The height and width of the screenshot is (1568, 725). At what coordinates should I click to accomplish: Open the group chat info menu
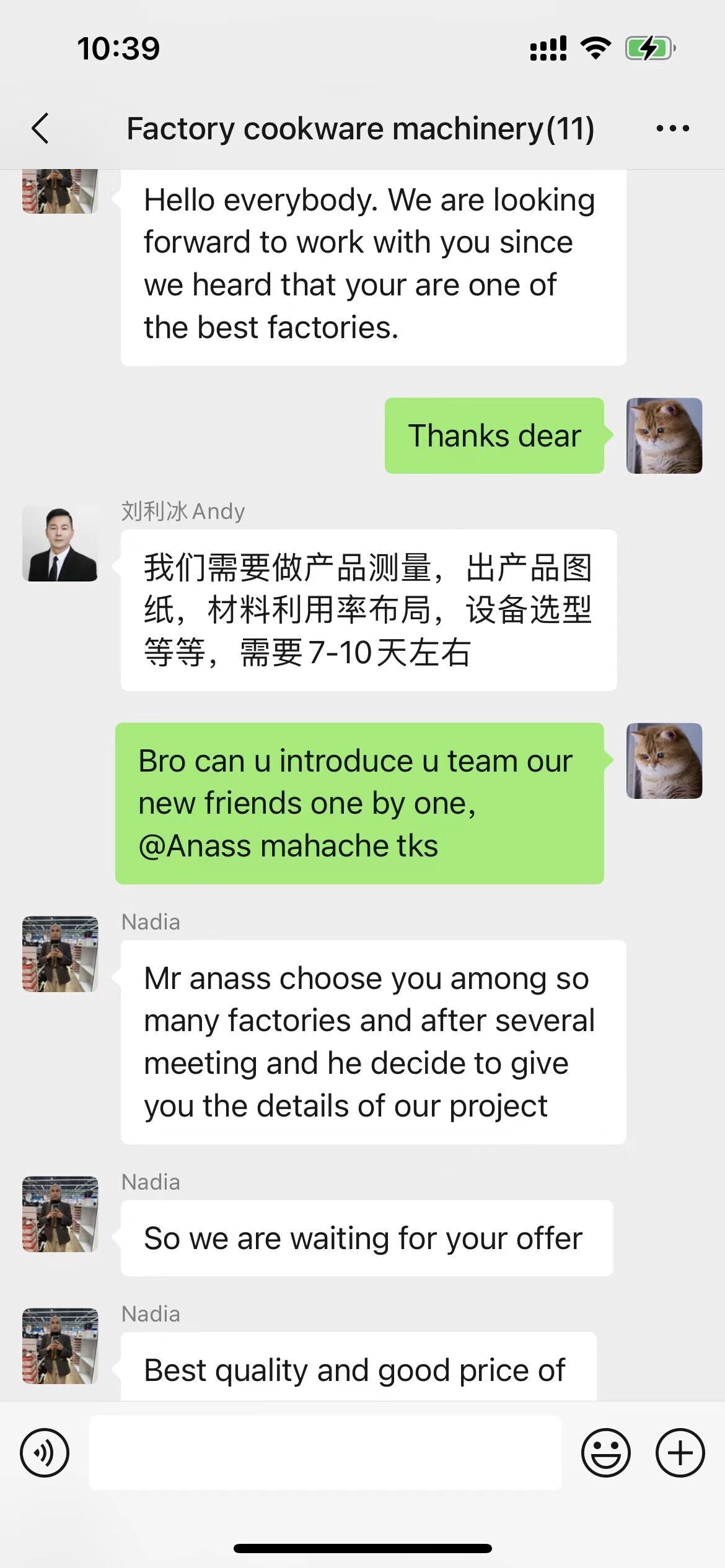672,129
